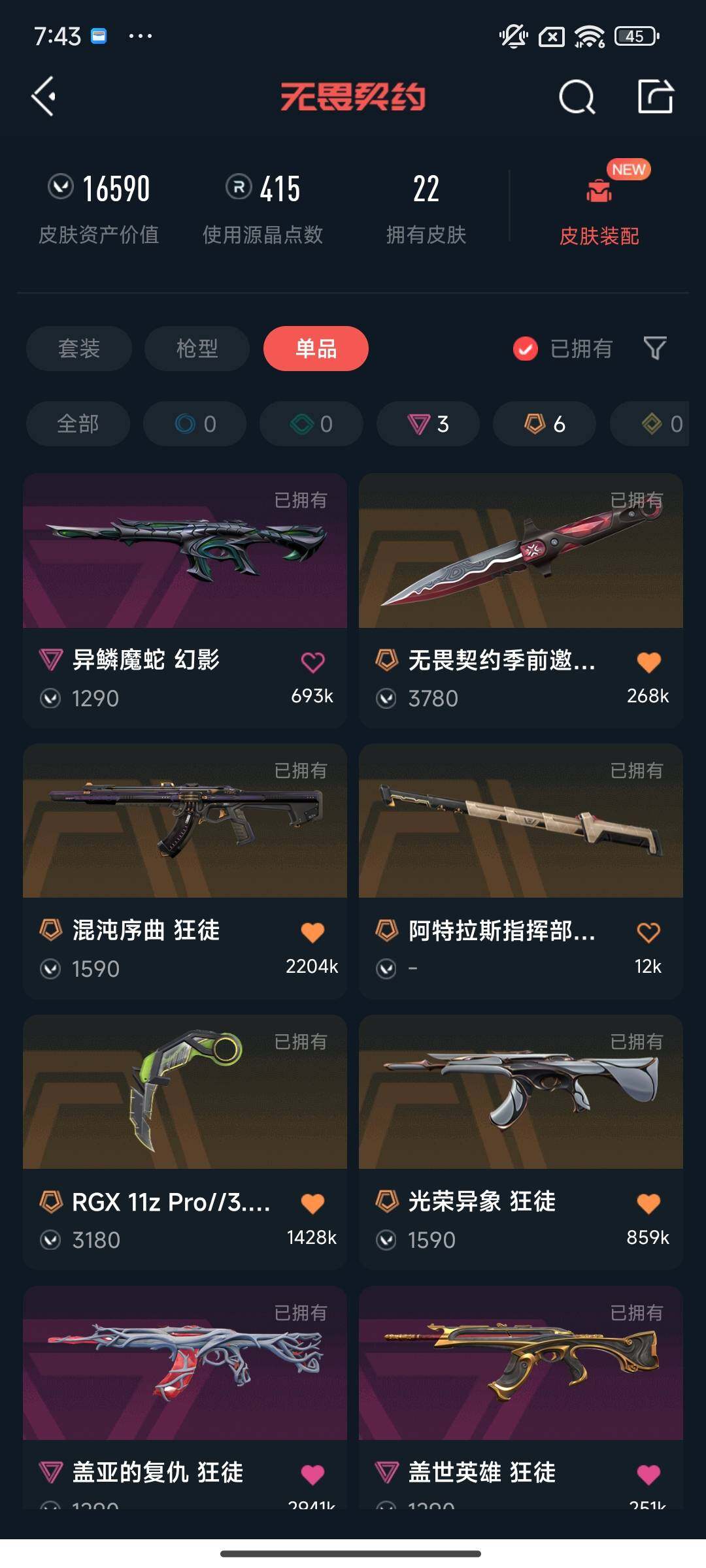Favorite the 异鳞魔蛇 幻影 skin
The height and width of the screenshot is (1568, 706).
(313, 661)
